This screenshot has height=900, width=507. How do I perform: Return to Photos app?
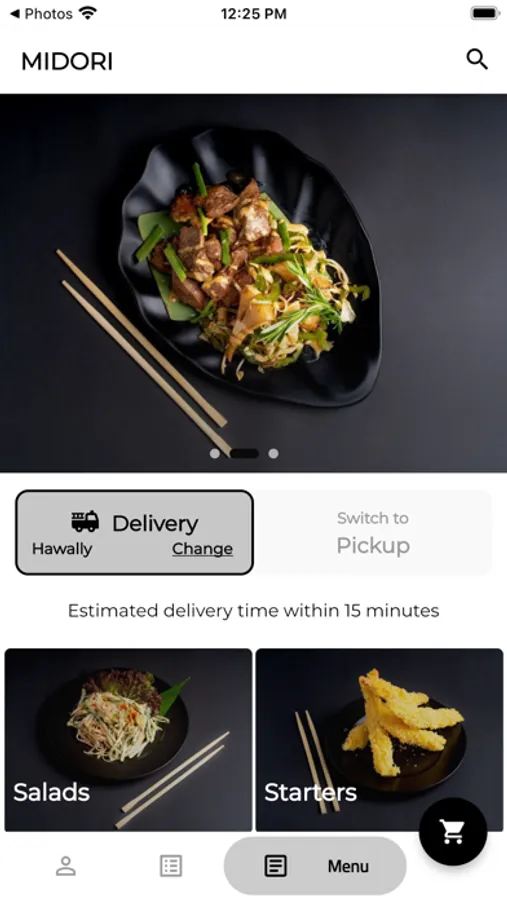(x=42, y=14)
